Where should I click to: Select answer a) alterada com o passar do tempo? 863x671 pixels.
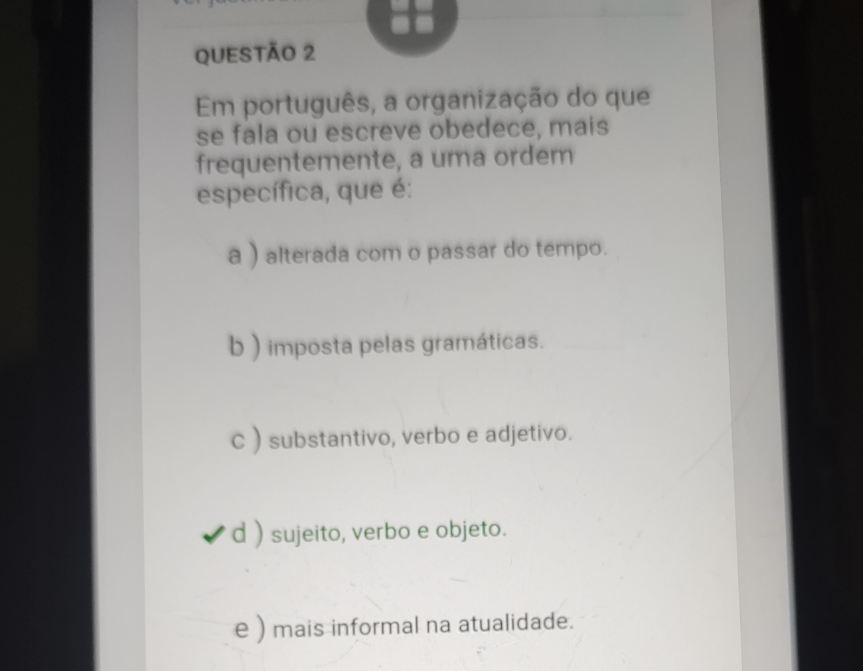point(416,250)
